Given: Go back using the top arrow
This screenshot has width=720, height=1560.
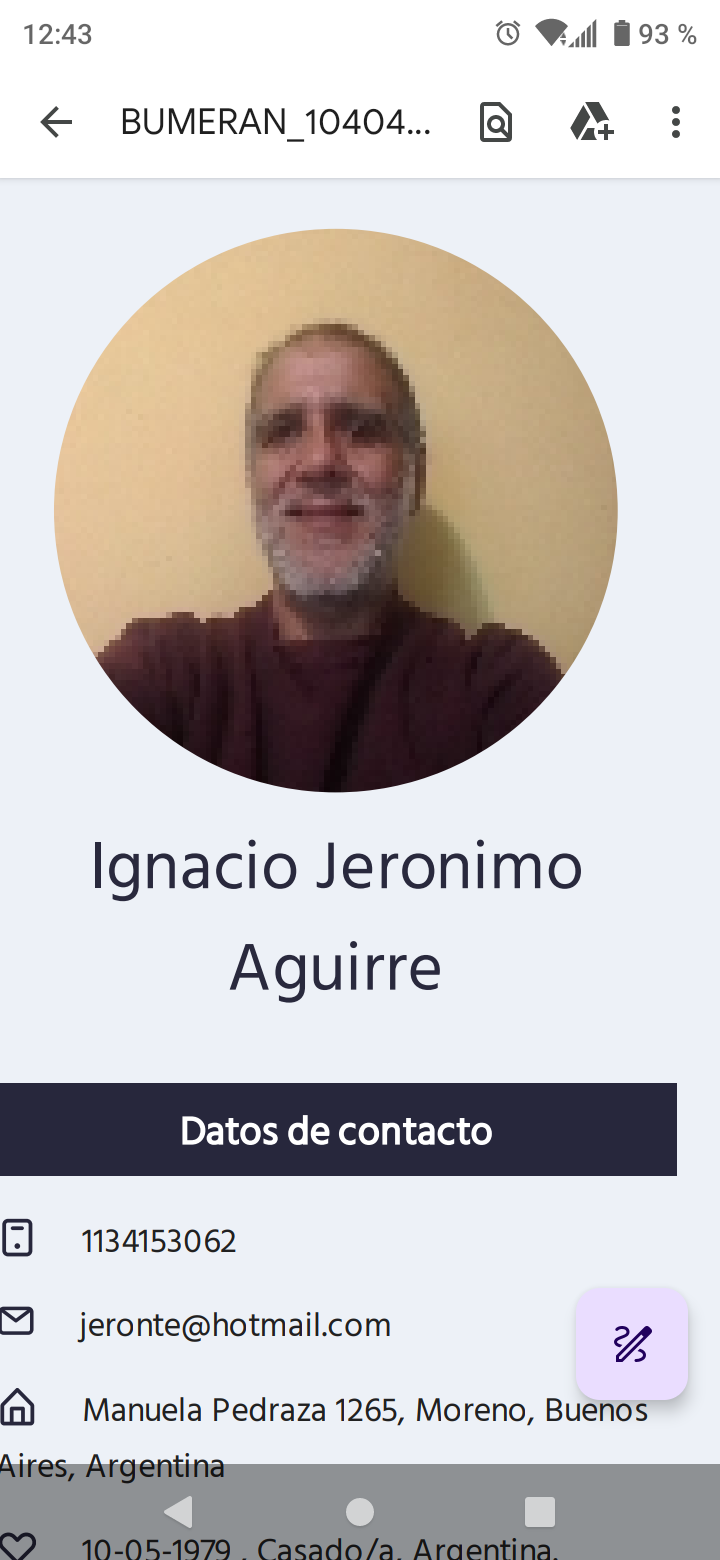Looking at the screenshot, I should (x=56, y=122).
